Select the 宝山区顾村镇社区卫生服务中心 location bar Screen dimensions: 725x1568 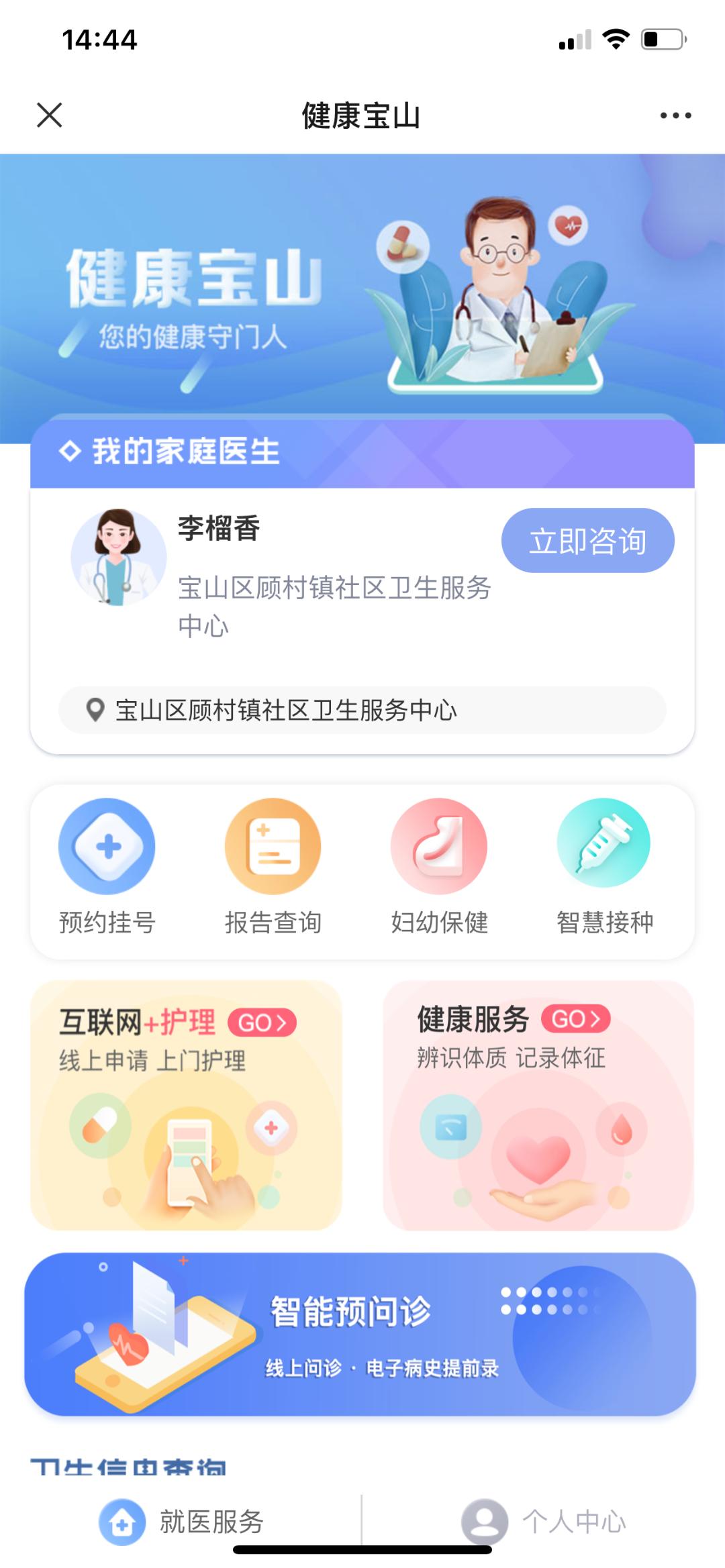click(362, 710)
